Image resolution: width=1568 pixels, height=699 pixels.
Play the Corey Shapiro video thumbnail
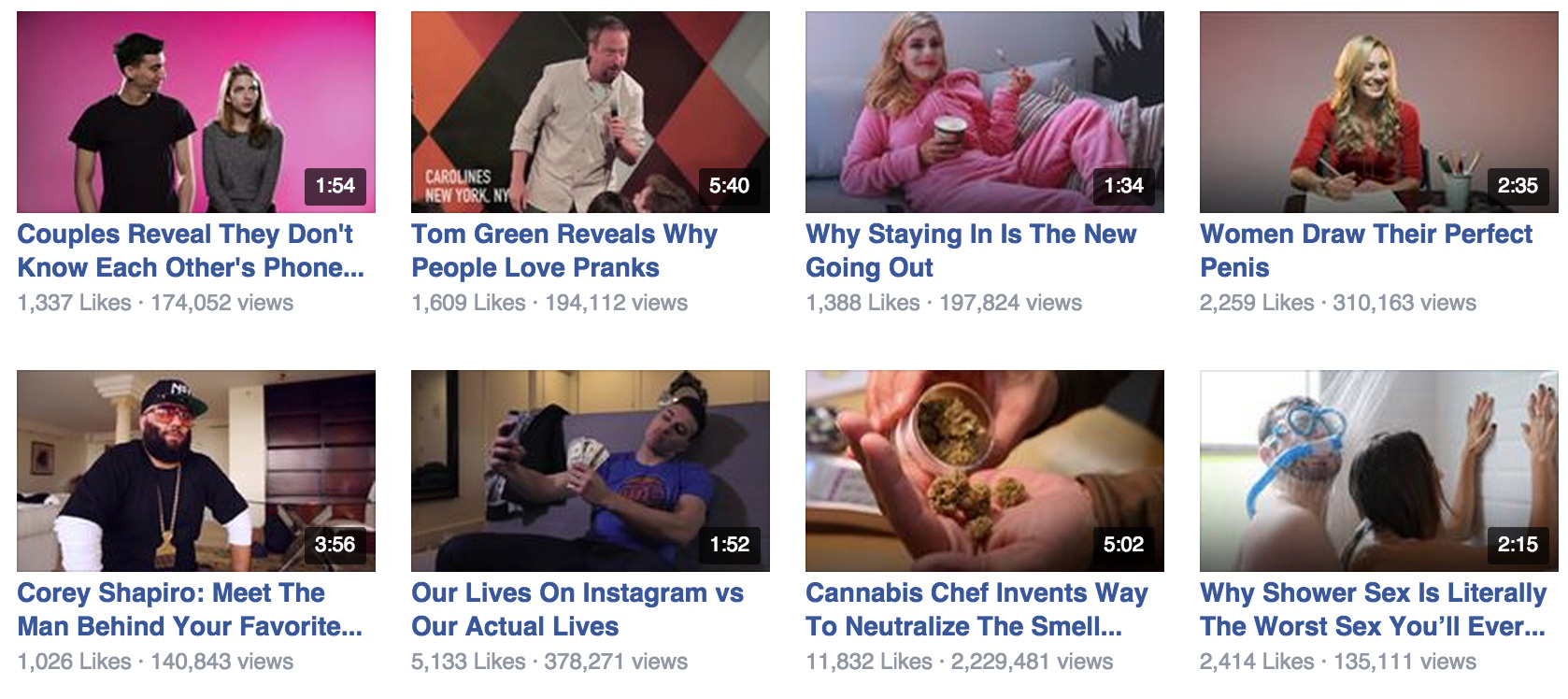click(196, 470)
